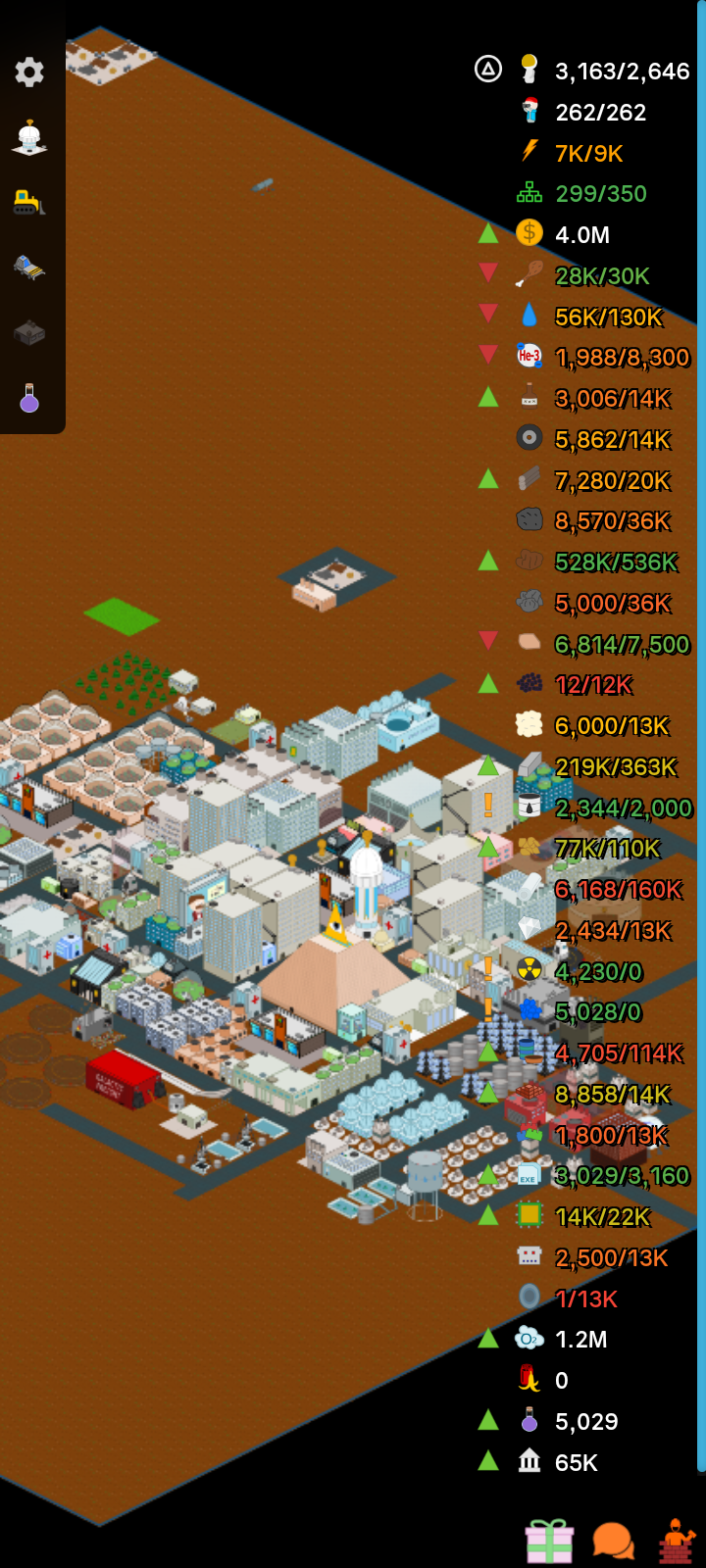Tap the triangle icon beside population
The image size is (706, 1568).
tap(488, 69)
